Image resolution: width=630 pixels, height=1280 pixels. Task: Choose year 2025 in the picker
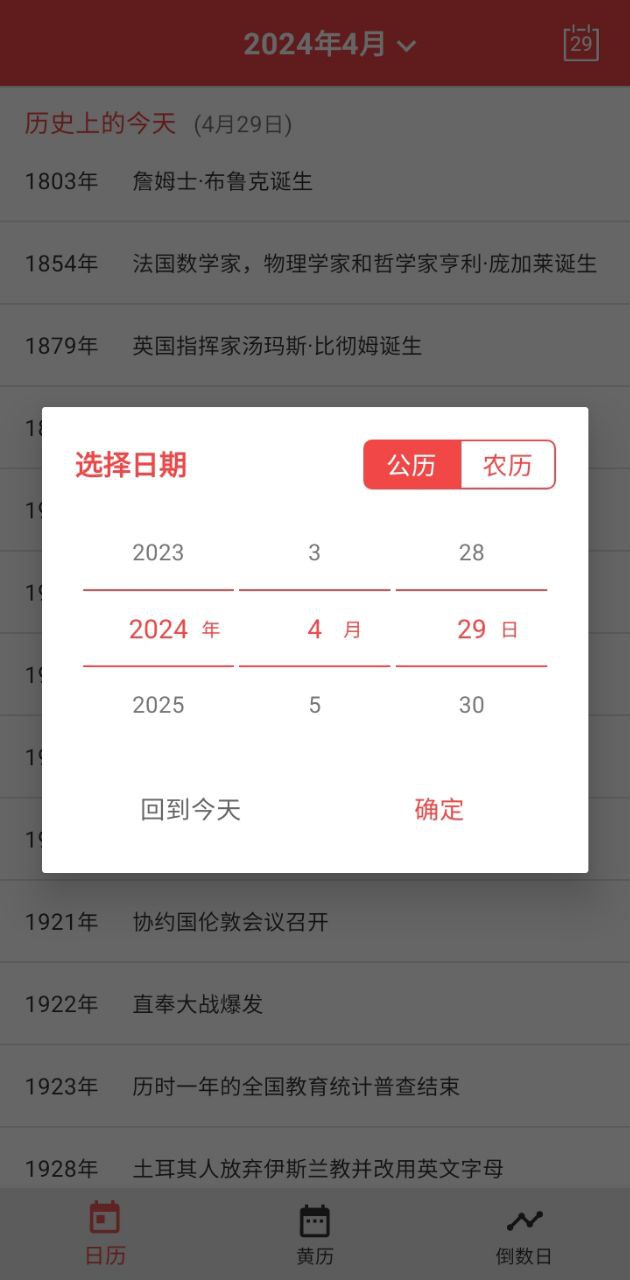pyautogui.click(x=158, y=705)
